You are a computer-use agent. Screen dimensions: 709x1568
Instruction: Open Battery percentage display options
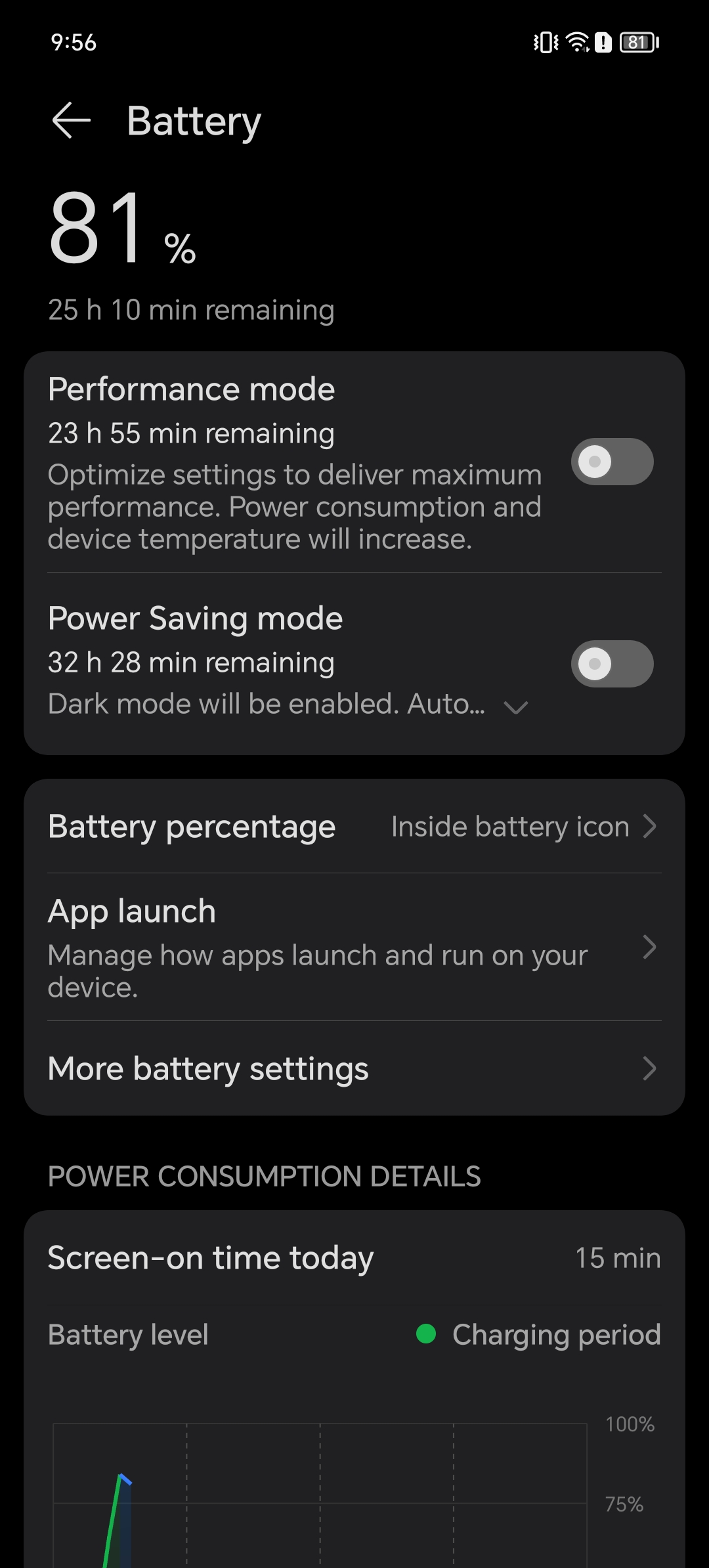coord(354,827)
